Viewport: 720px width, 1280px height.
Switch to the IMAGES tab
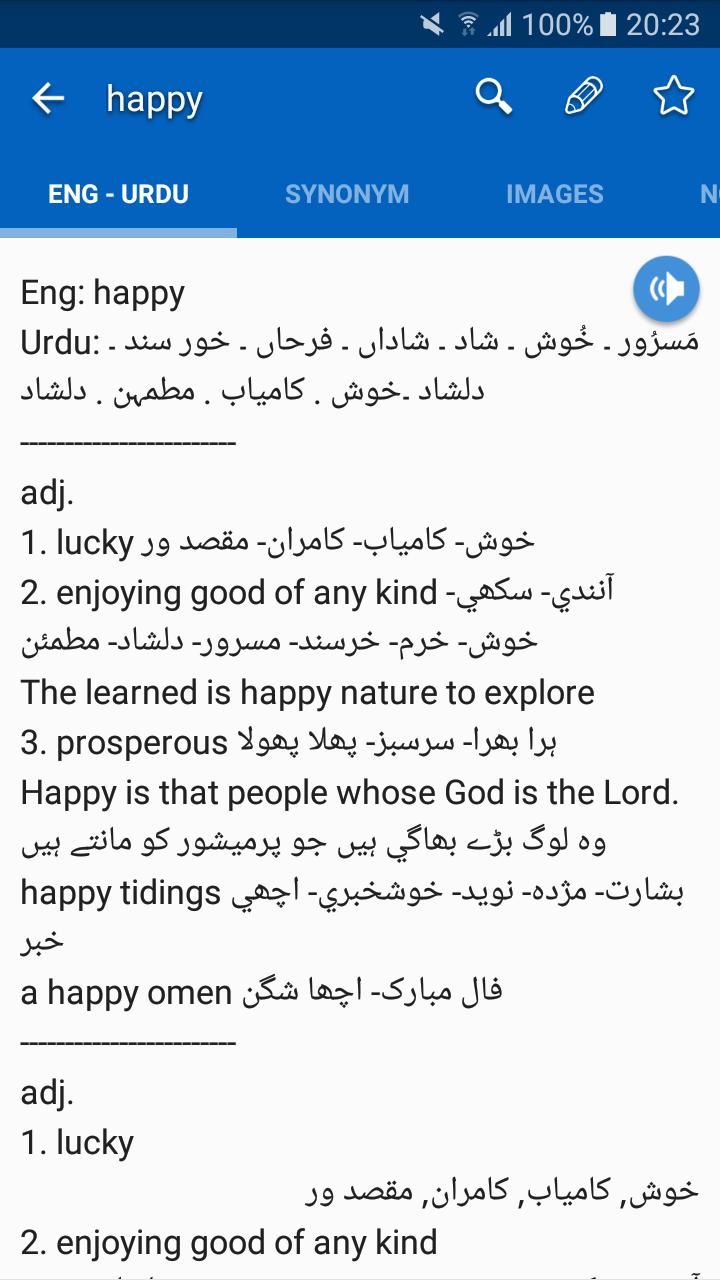pos(554,194)
